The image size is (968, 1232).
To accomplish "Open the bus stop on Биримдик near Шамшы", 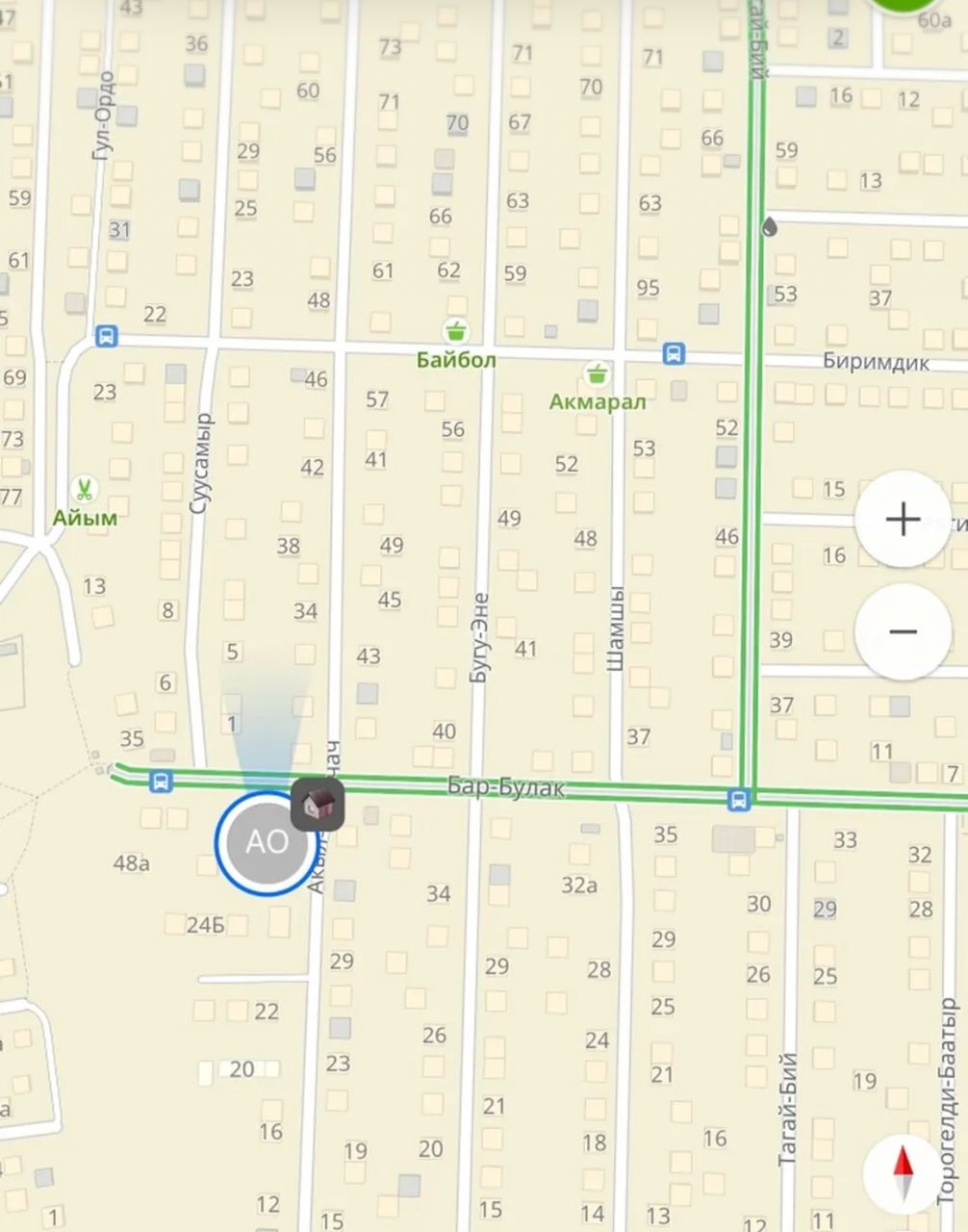I will coord(675,353).
